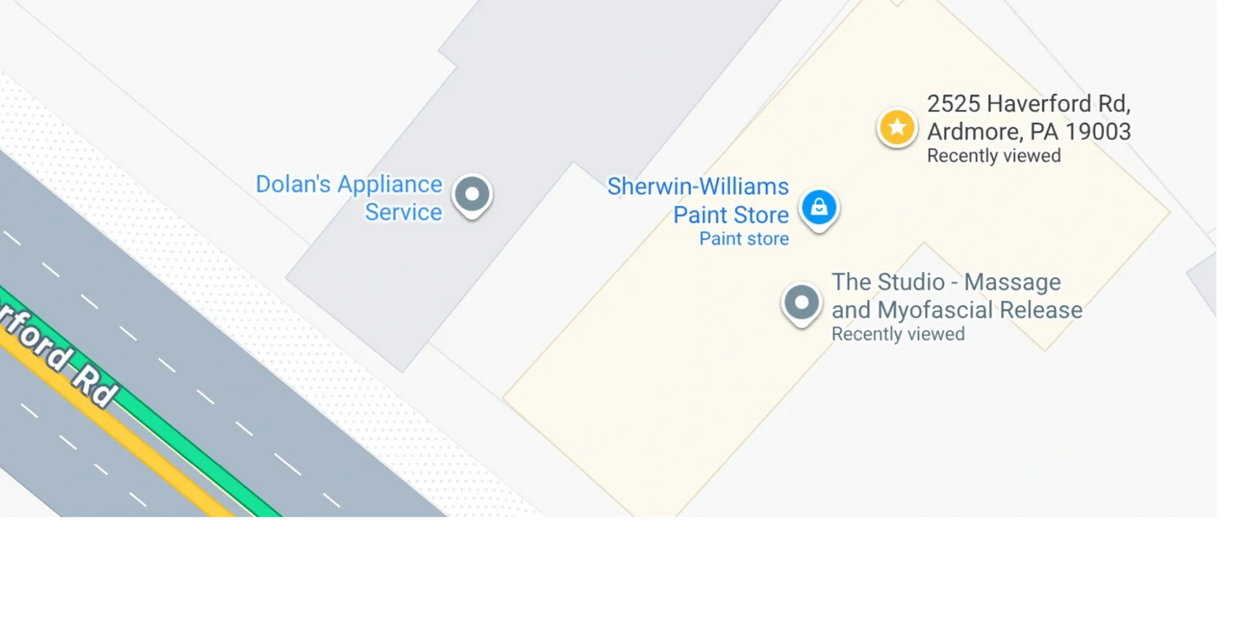Viewport: 1240px width, 620px height.
Task: View The Studio - Massage and Myofascial Release
Action: pyautogui.click(x=801, y=302)
